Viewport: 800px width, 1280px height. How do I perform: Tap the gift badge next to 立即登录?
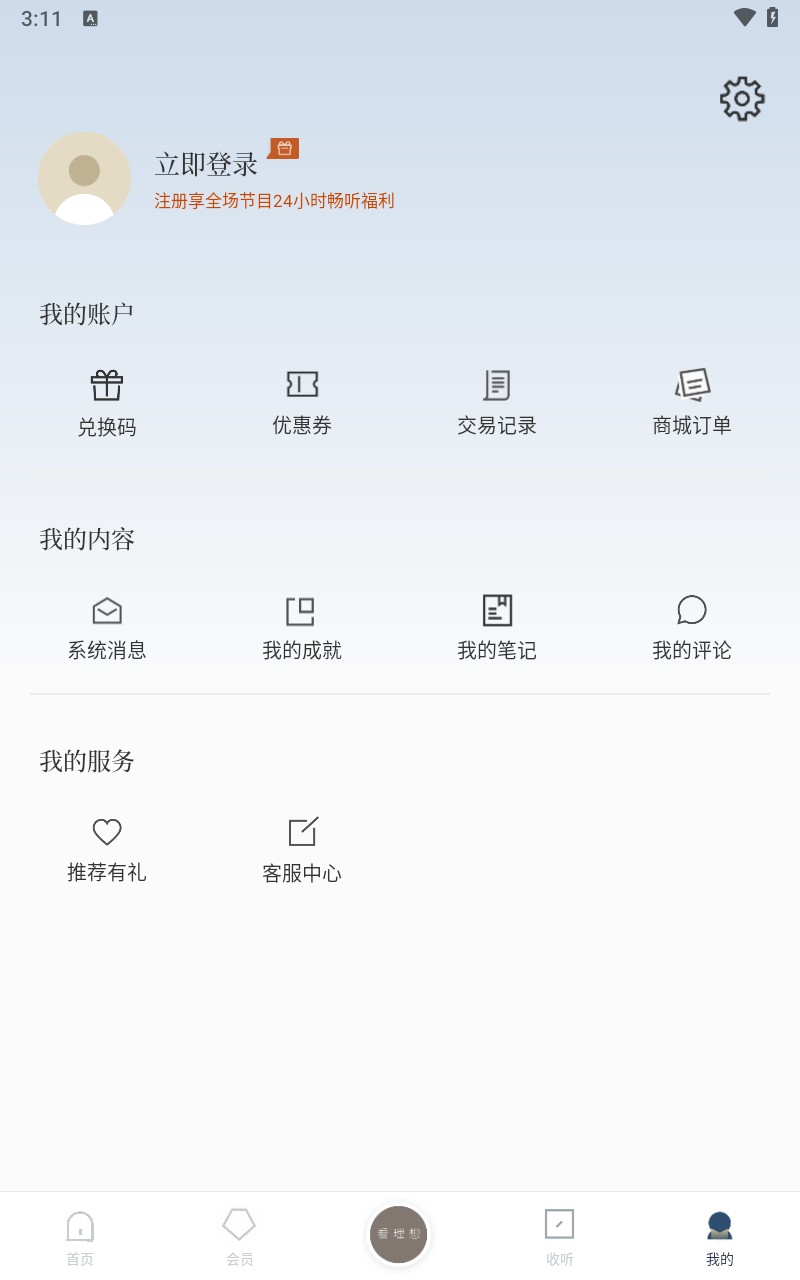point(286,148)
